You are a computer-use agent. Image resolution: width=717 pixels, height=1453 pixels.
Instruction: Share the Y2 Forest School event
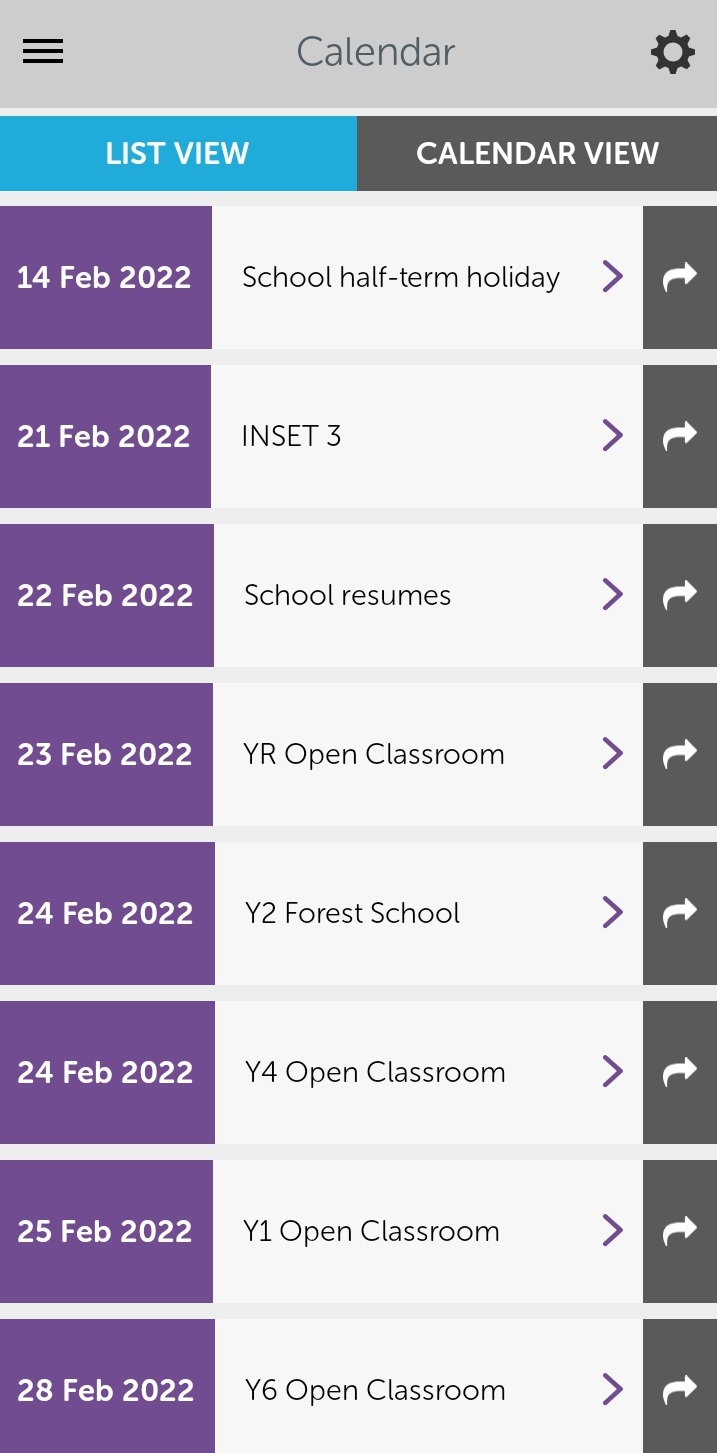(680, 913)
